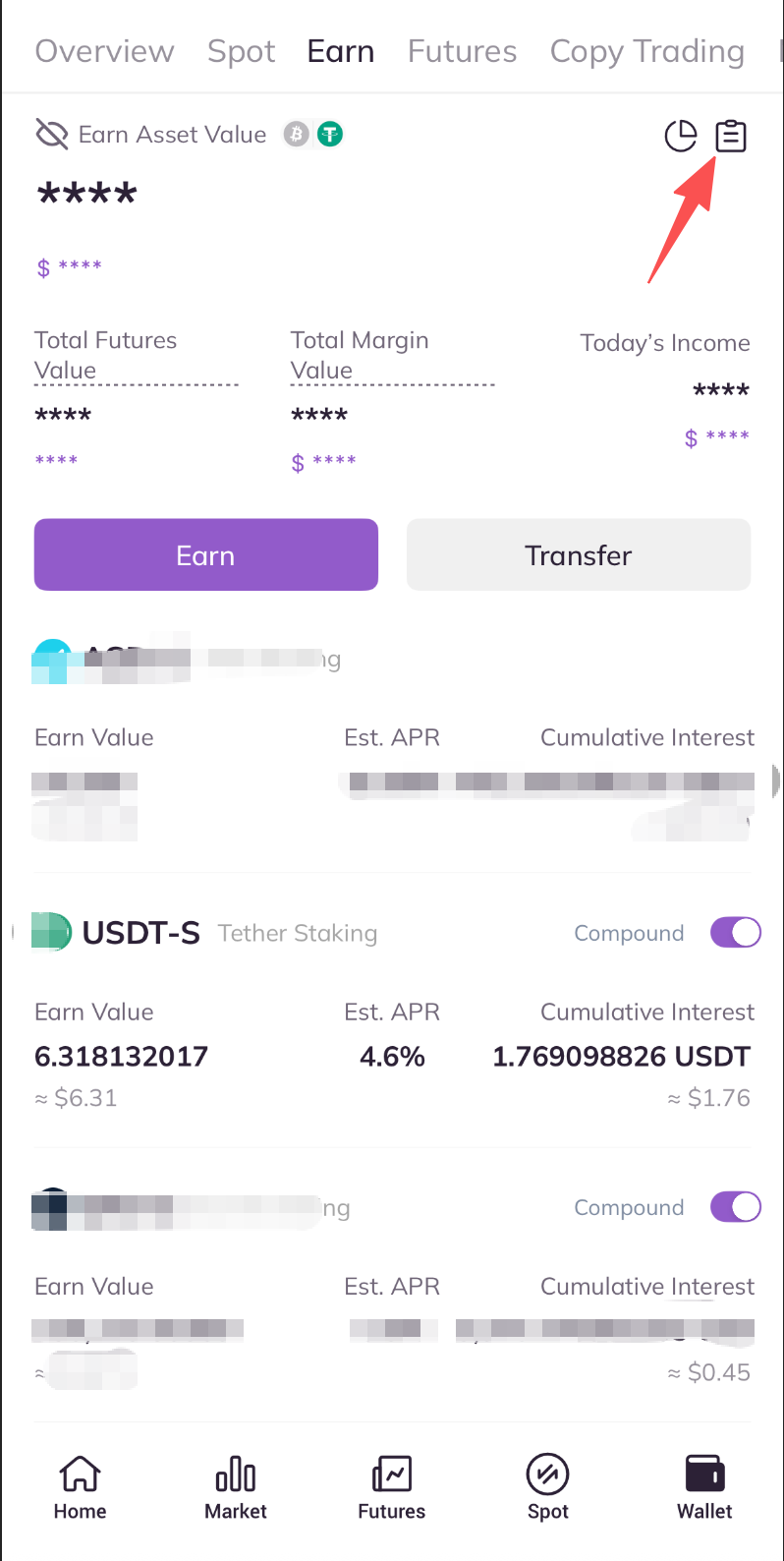
Task: Select the Wallet tab
Action: pos(704,1488)
